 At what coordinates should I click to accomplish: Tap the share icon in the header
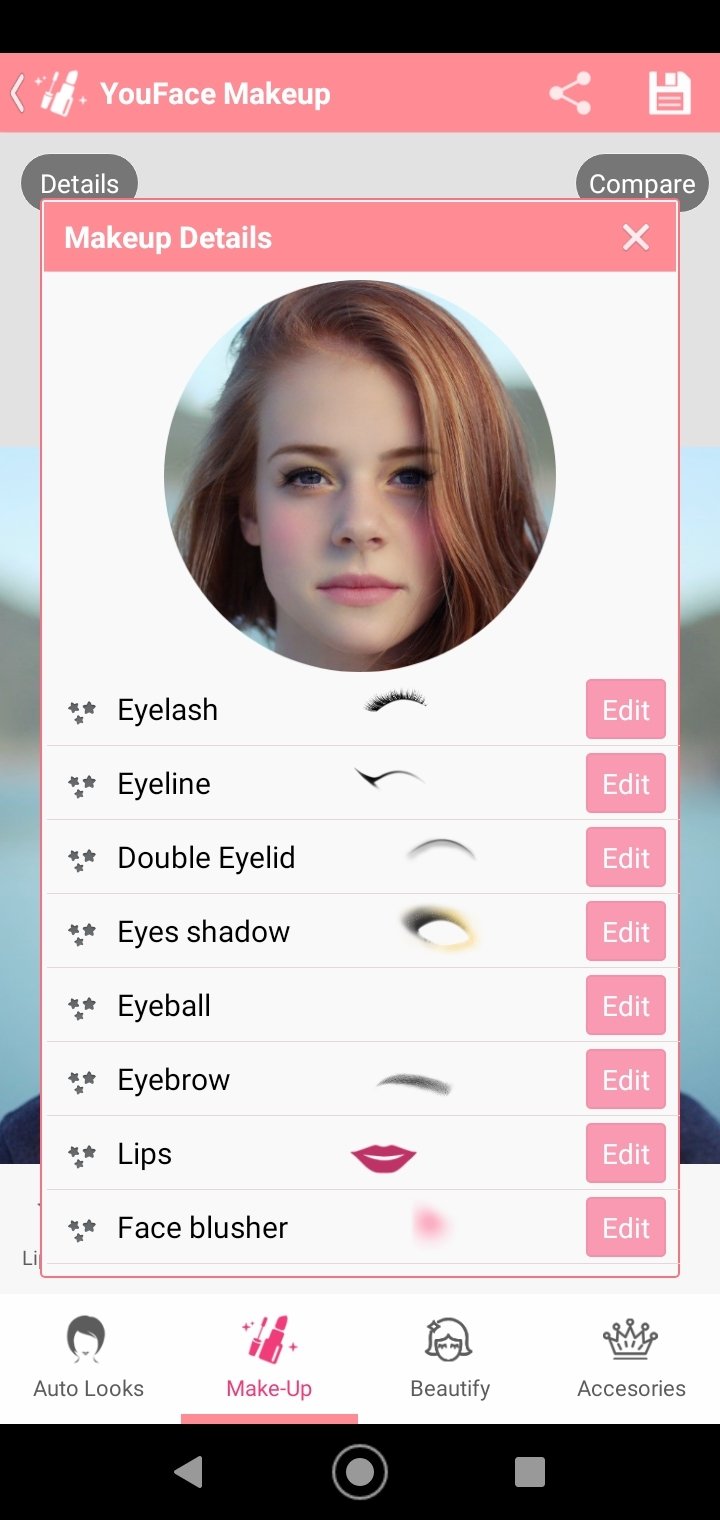(570, 94)
